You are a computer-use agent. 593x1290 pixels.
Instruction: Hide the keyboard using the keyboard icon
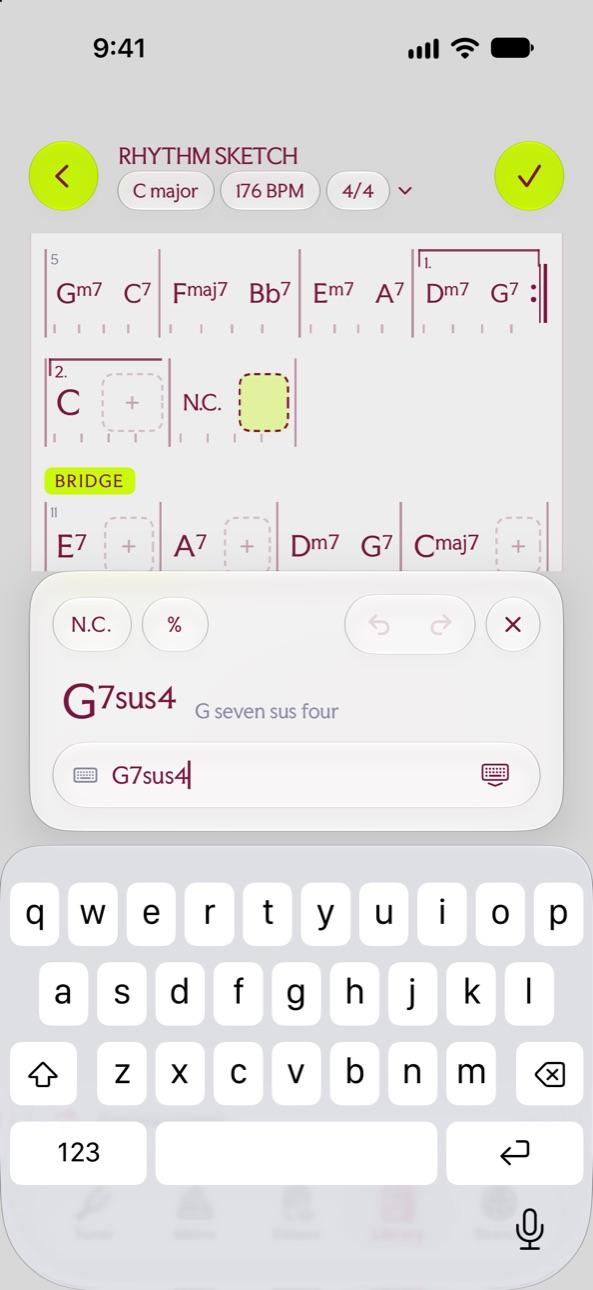click(x=495, y=775)
